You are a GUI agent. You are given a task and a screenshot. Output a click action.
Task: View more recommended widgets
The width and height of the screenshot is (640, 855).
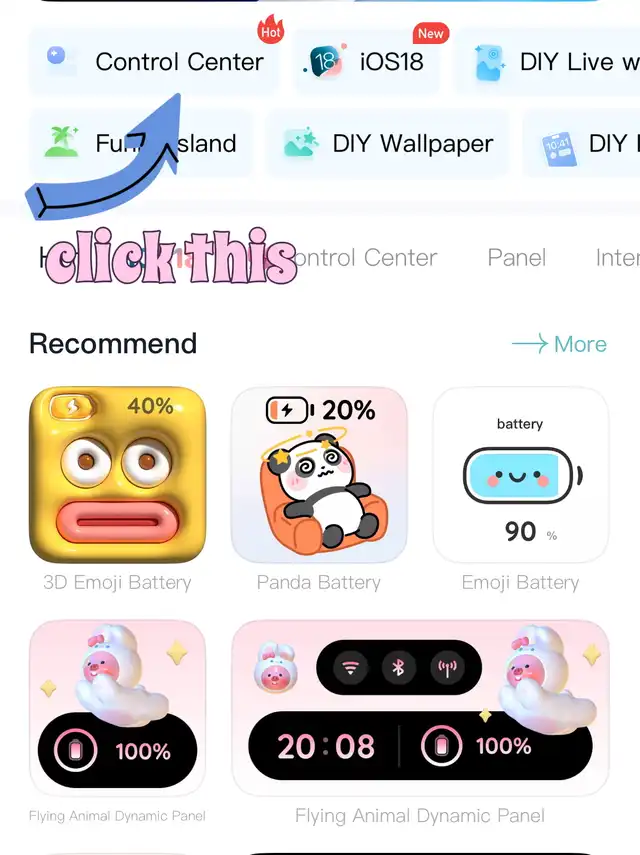pyautogui.click(x=559, y=344)
